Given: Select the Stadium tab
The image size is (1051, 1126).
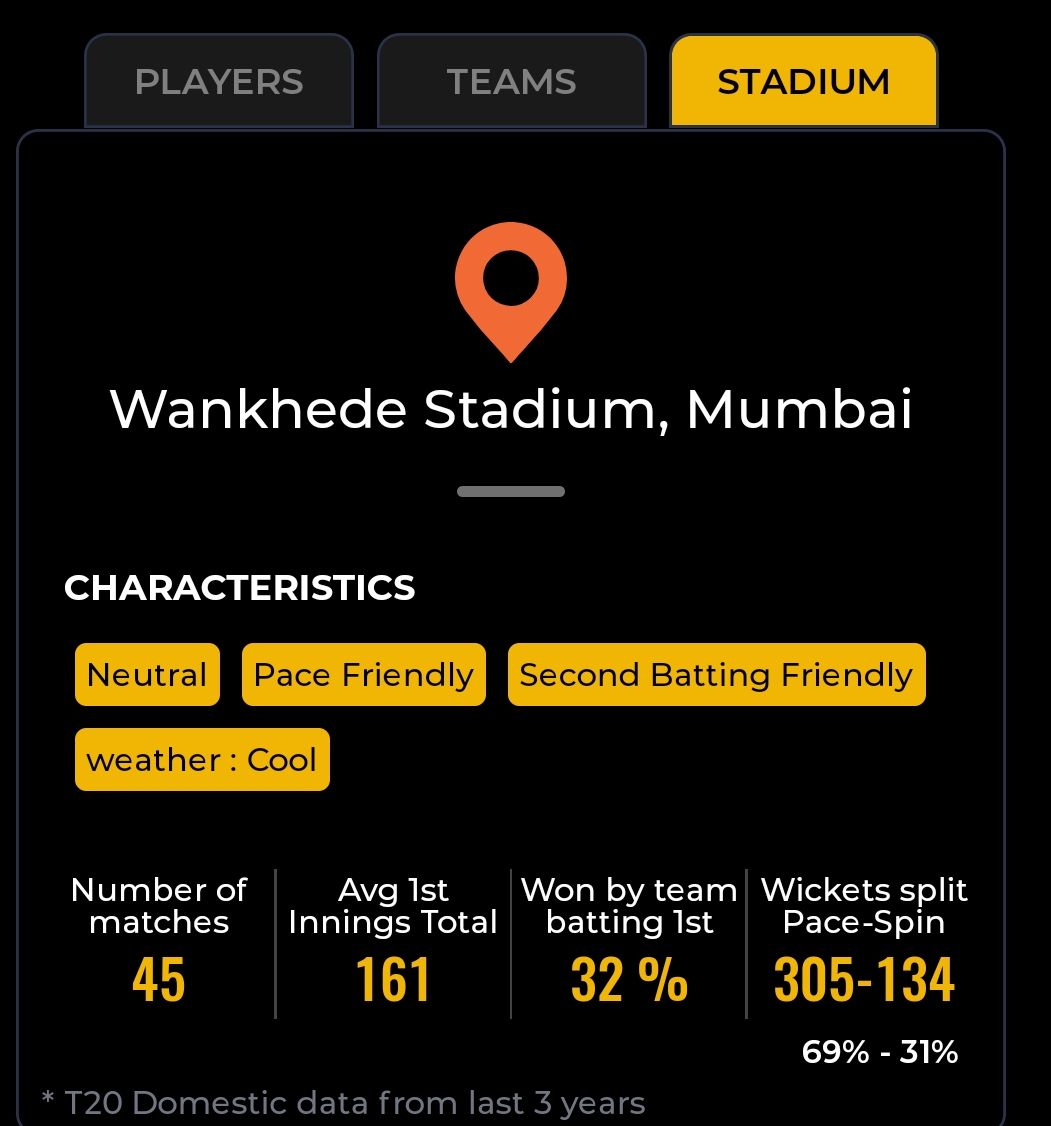Looking at the screenshot, I should [803, 82].
